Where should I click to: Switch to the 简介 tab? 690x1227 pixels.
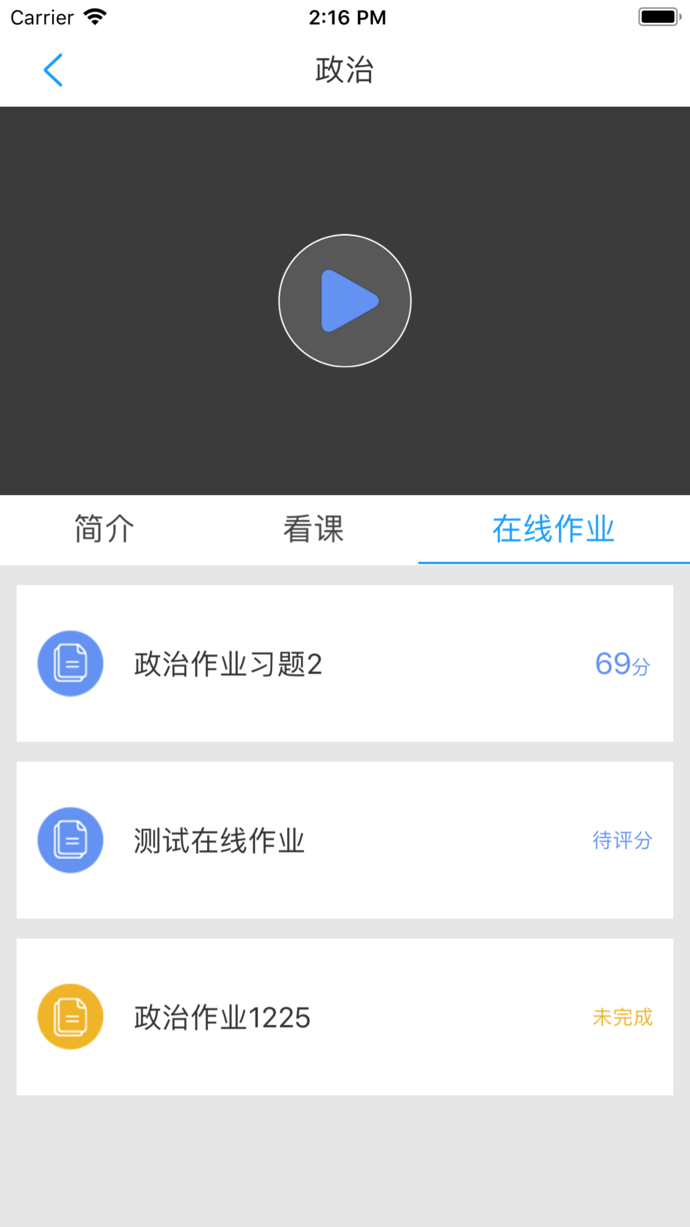104,529
